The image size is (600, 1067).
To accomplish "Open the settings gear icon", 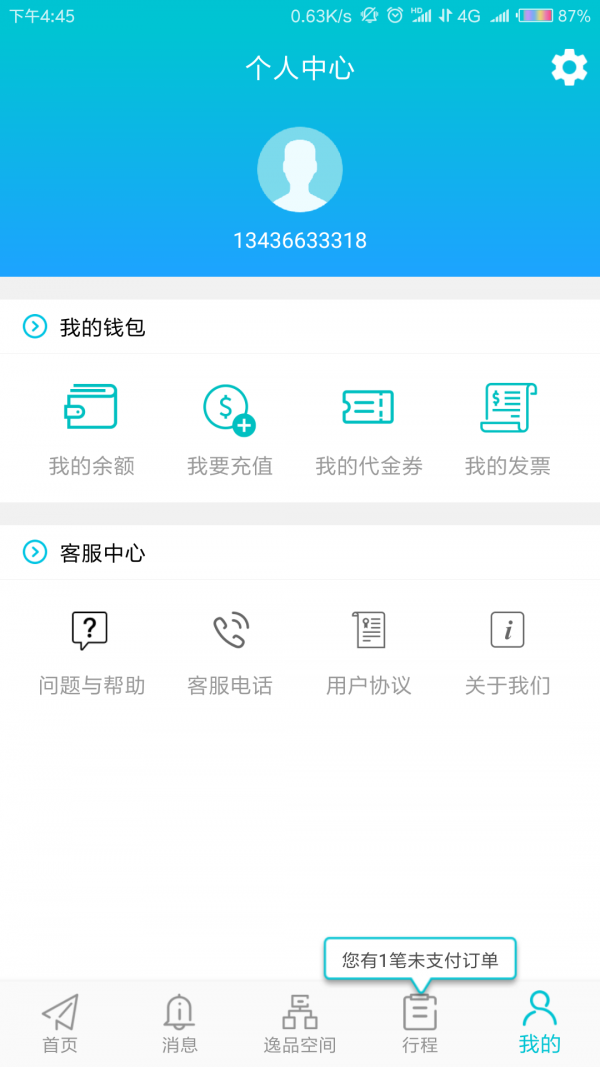I will pyautogui.click(x=569, y=68).
